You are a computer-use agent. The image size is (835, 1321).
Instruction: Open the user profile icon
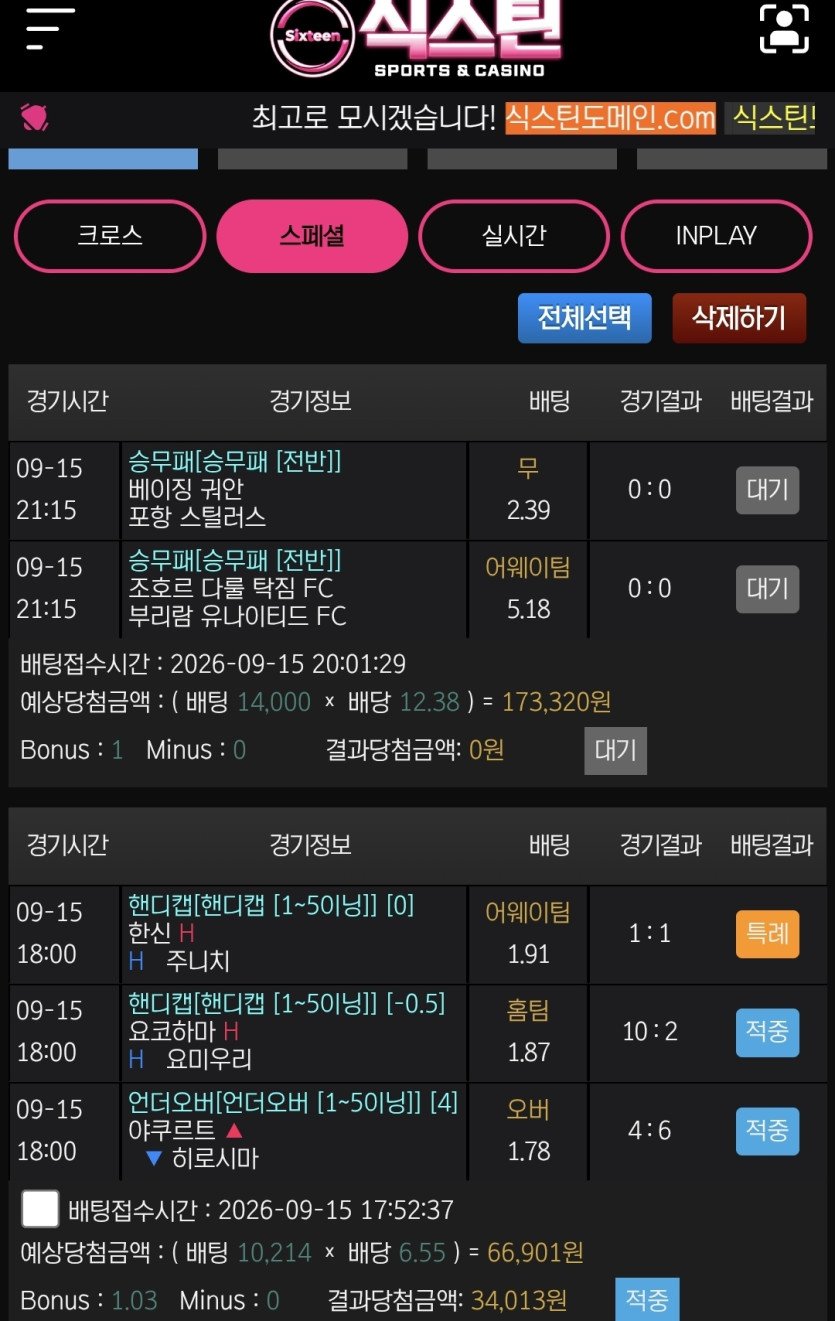click(x=784, y=28)
